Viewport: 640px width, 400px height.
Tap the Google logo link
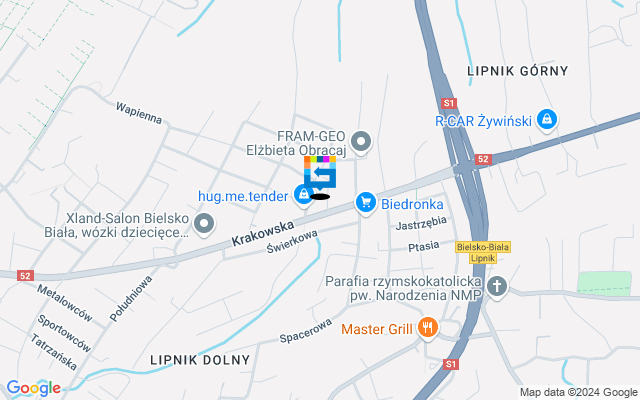click(x=33, y=388)
